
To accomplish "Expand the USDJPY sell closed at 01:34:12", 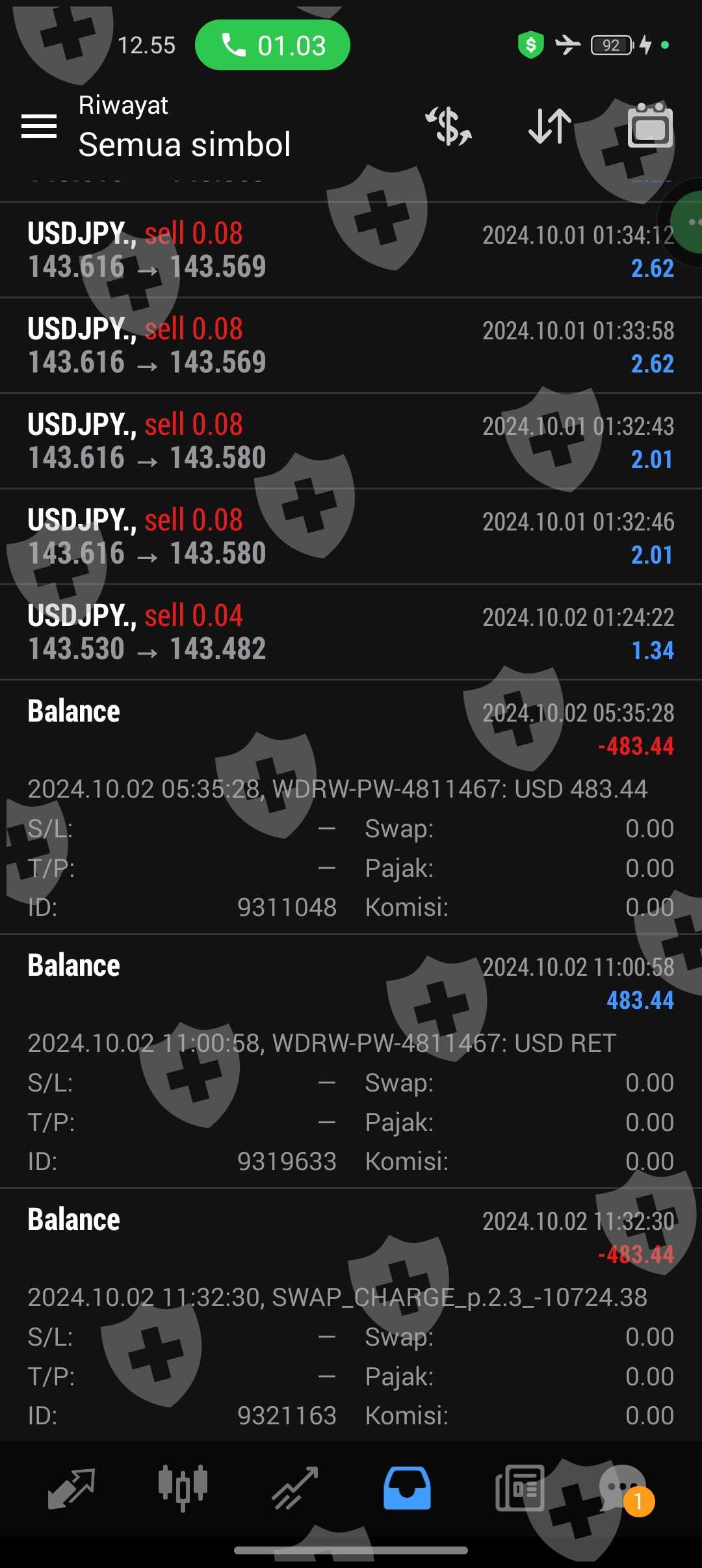I will 351,250.
